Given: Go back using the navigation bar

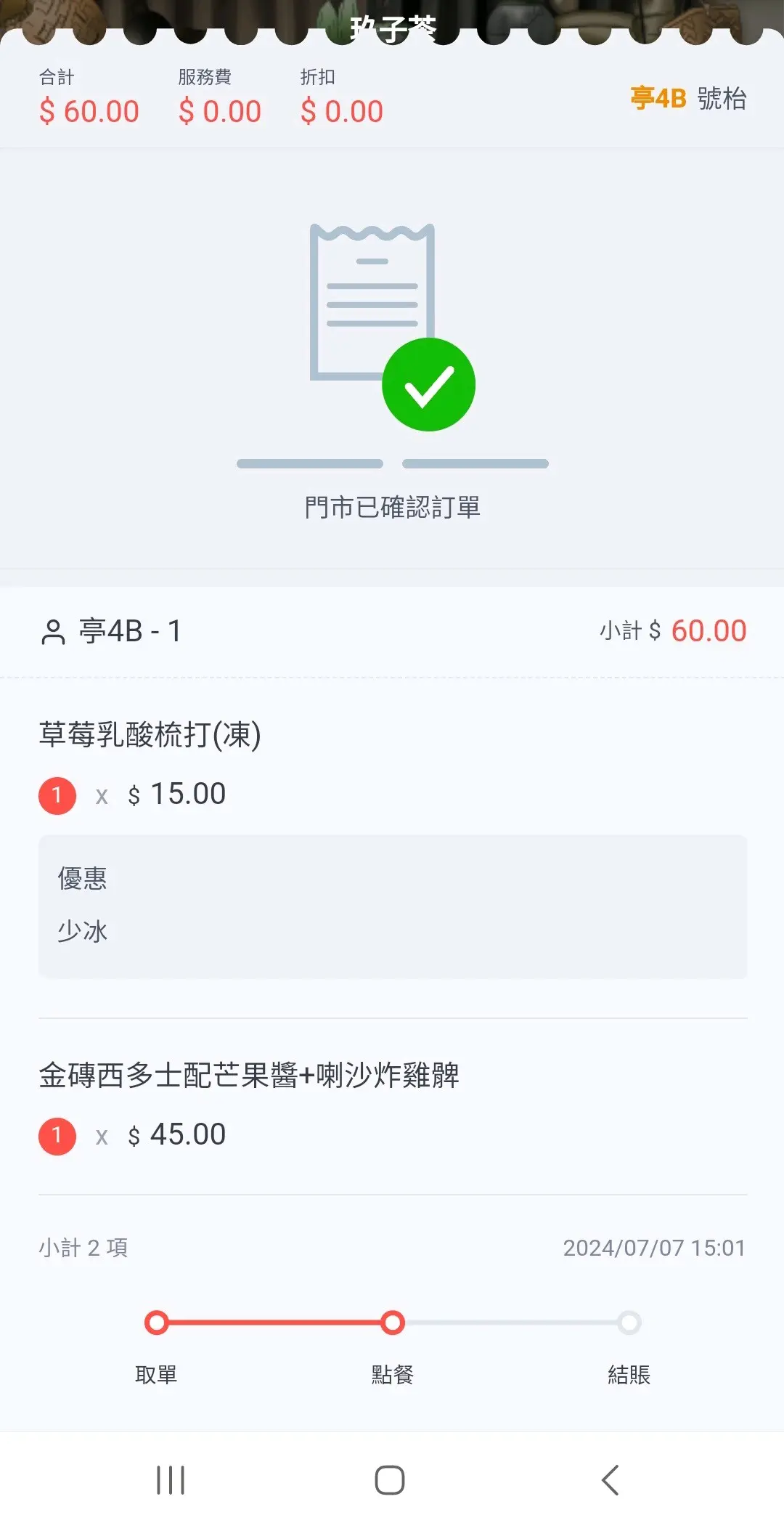Looking at the screenshot, I should click(x=611, y=1479).
